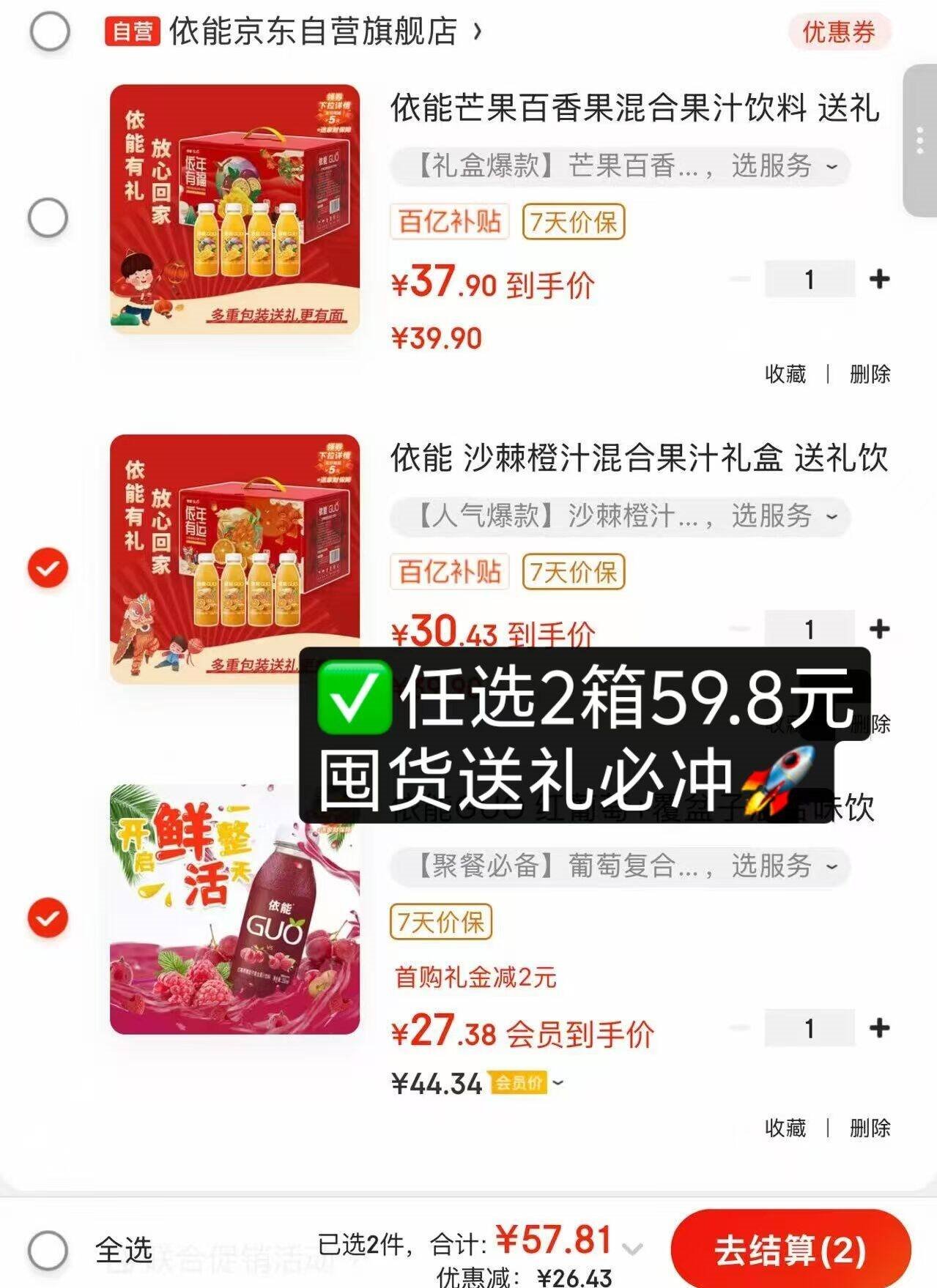Uncheck the 沙棘橙汁混合果汁礼盒 item
This screenshot has height=1288, width=937.
(x=48, y=568)
